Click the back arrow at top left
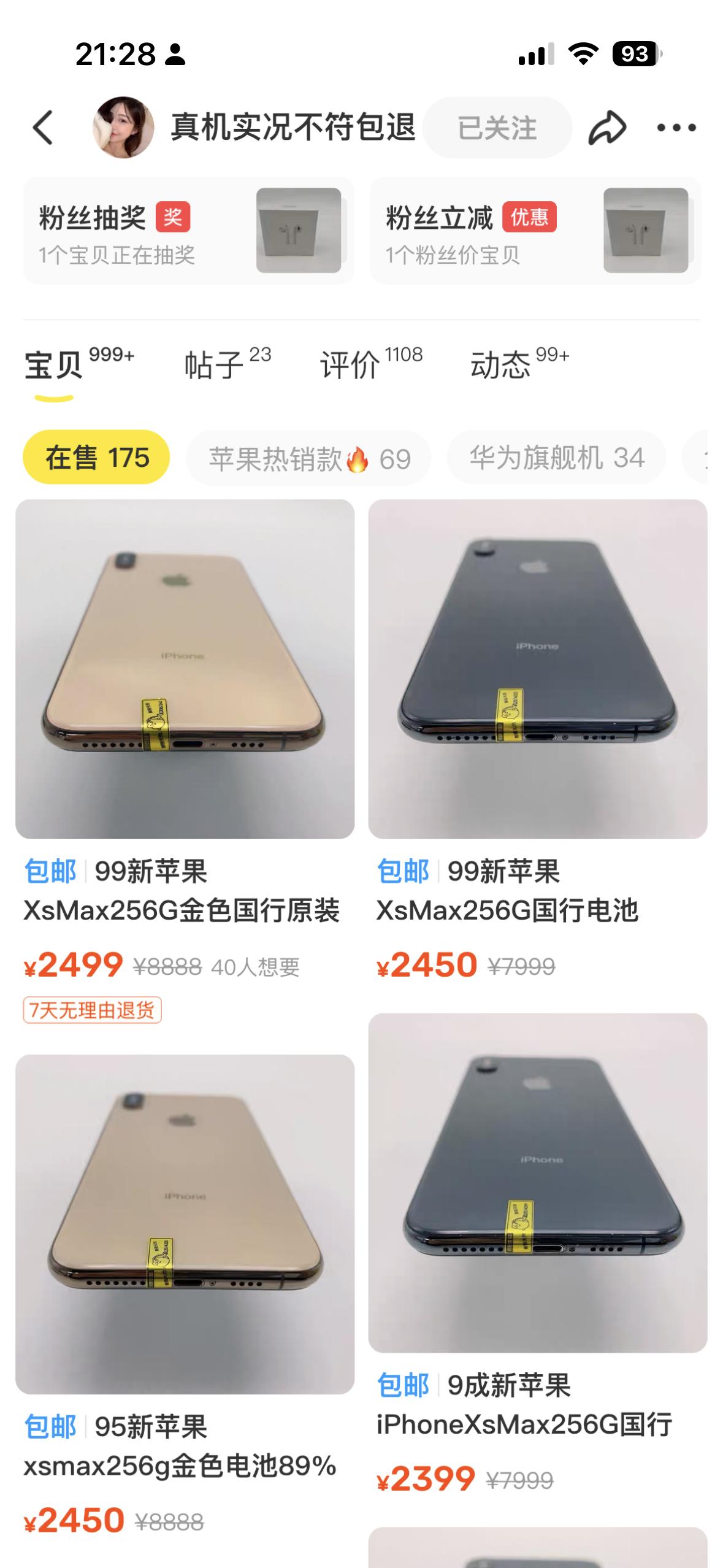 pos(42,127)
